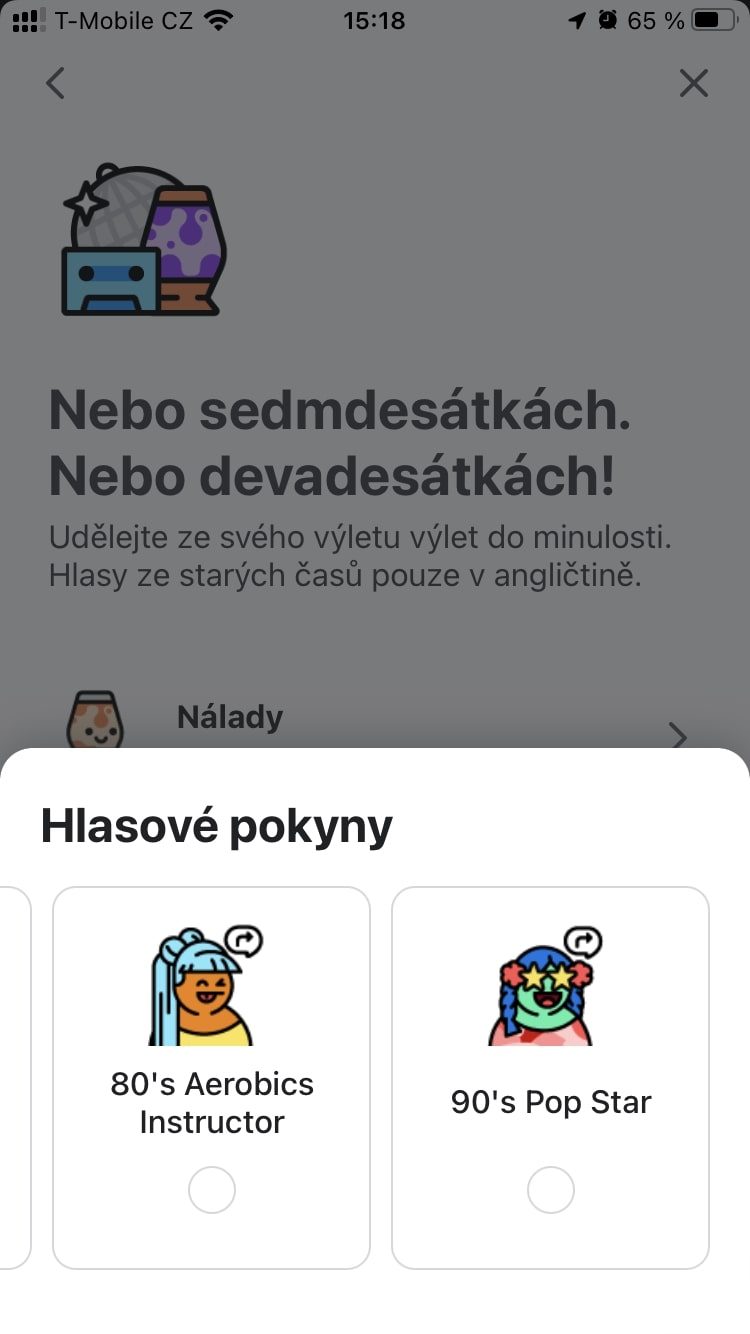
Task: Preview the 80's Aerobics Instructor voice card
Action: [x=243, y=939]
